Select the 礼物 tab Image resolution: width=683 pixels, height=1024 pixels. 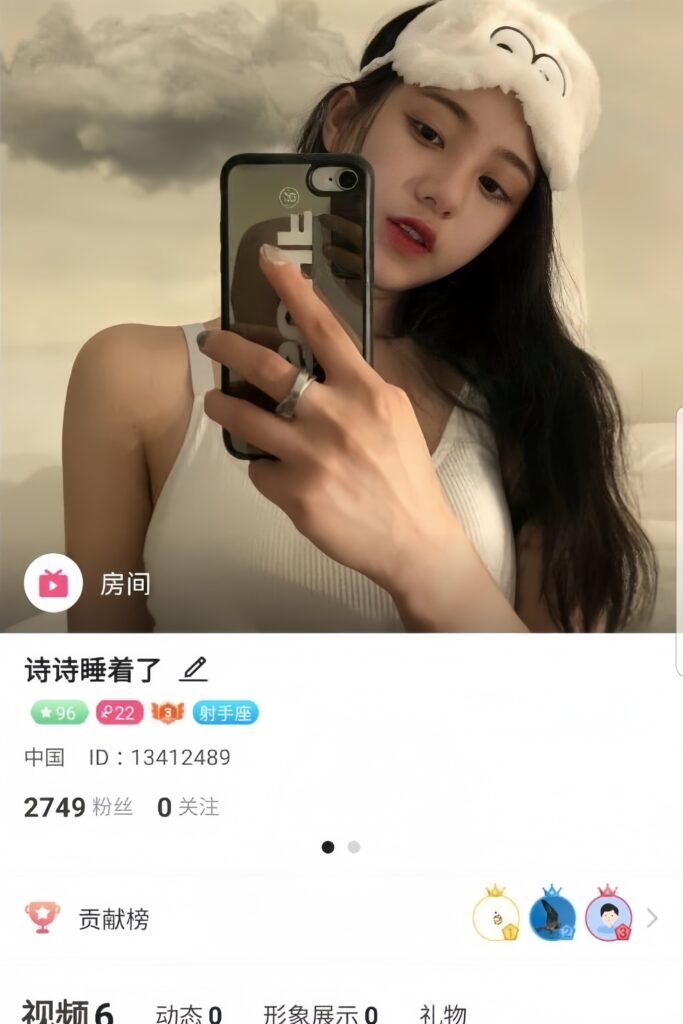tap(443, 1014)
